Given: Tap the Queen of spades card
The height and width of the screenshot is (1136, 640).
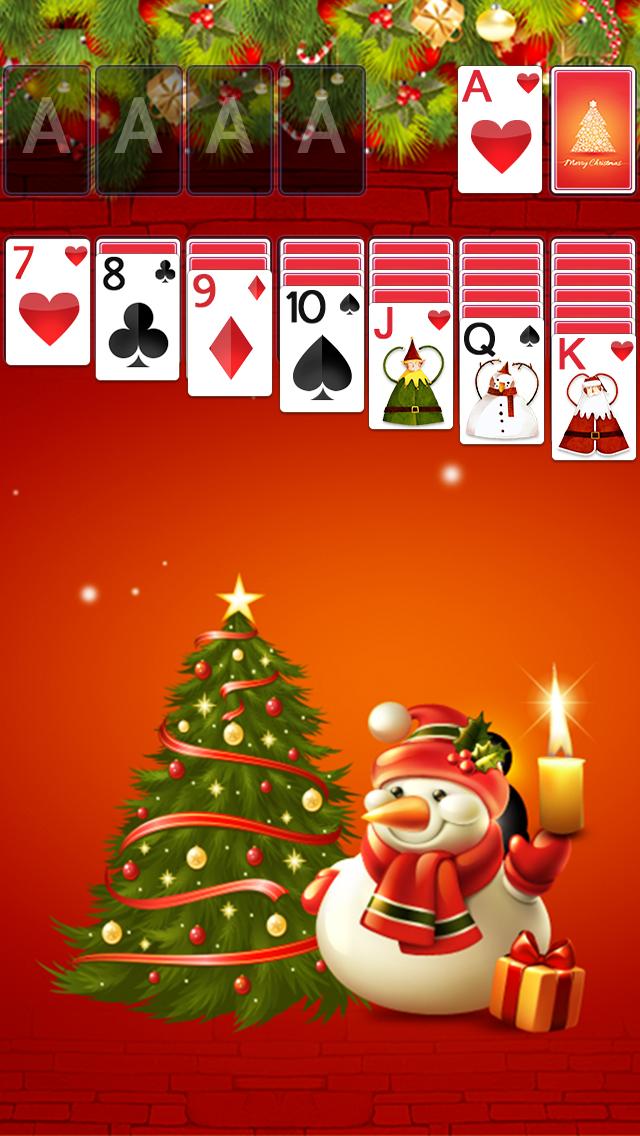Looking at the screenshot, I should (502, 381).
